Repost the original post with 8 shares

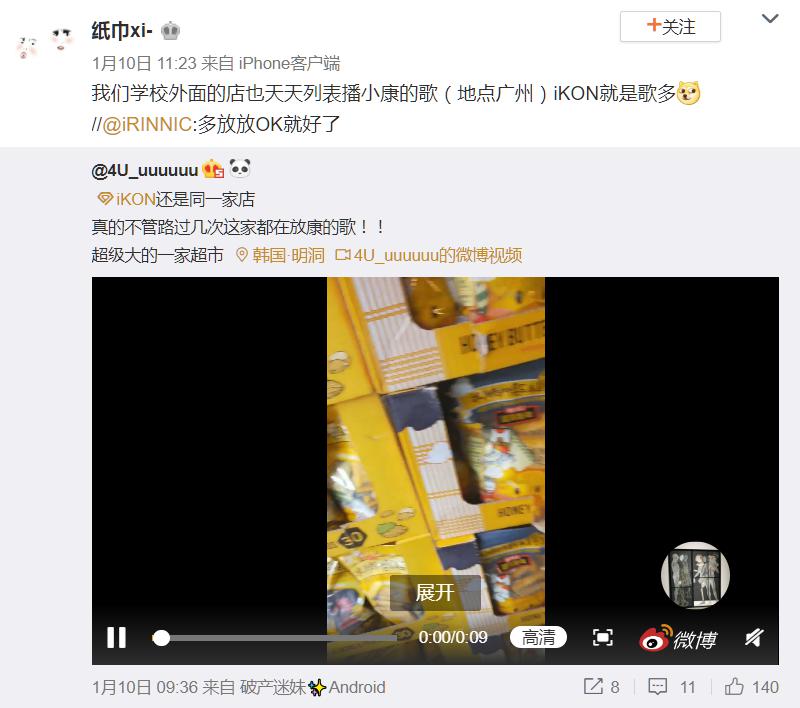tap(602, 687)
